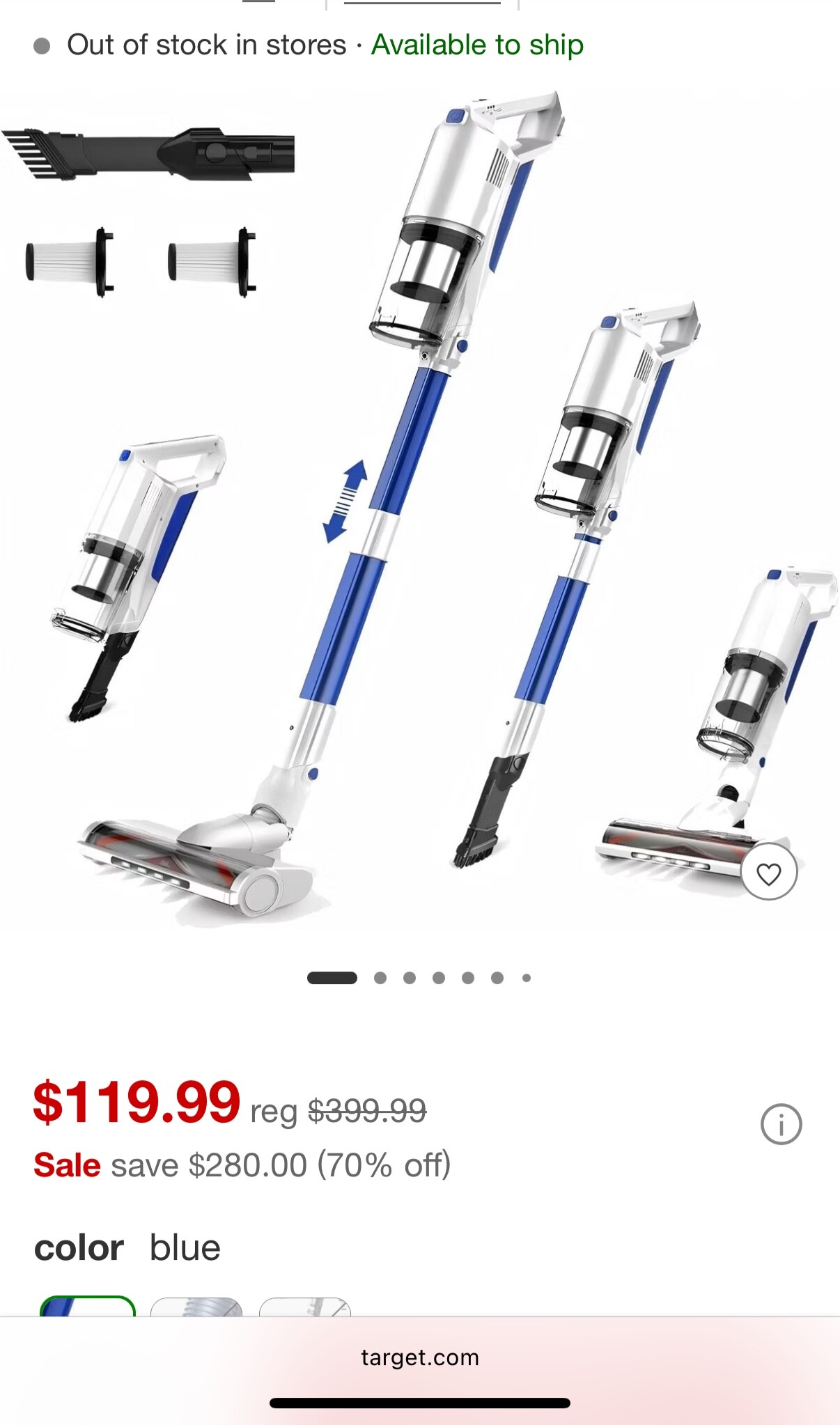Choose the second color swatch

tap(196, 1307)
